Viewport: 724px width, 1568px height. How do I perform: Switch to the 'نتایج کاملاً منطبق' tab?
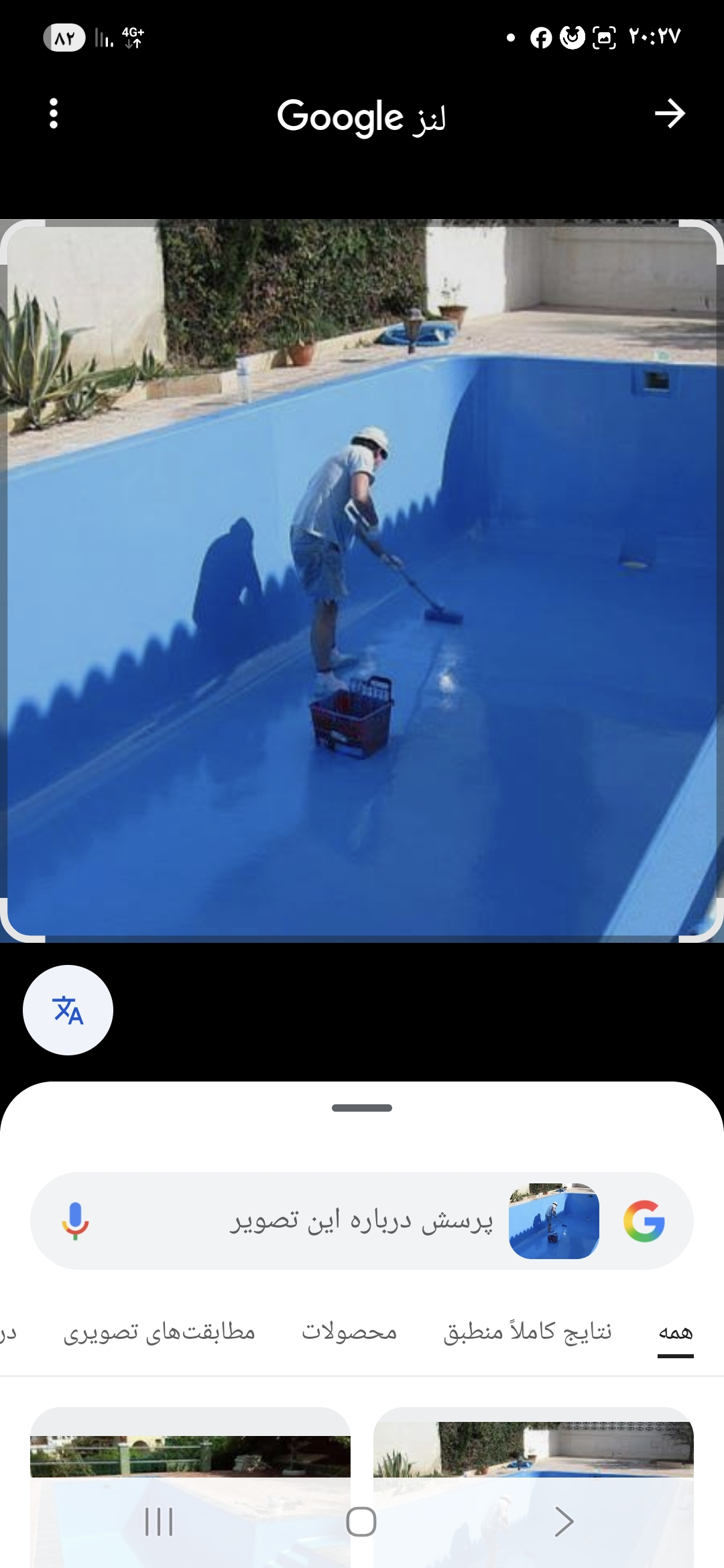pos(528,1332)
